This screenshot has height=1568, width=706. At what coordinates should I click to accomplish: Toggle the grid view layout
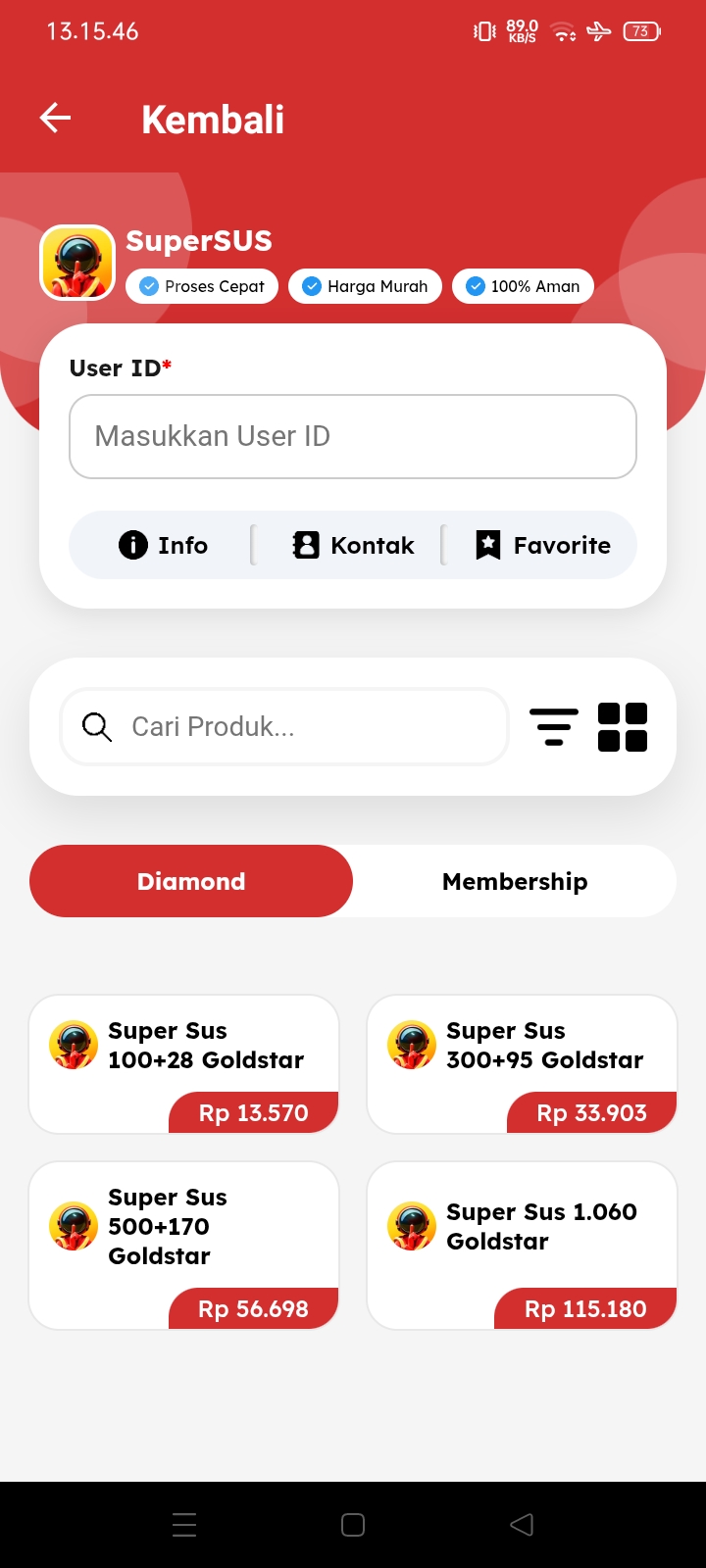click(623, 726)
